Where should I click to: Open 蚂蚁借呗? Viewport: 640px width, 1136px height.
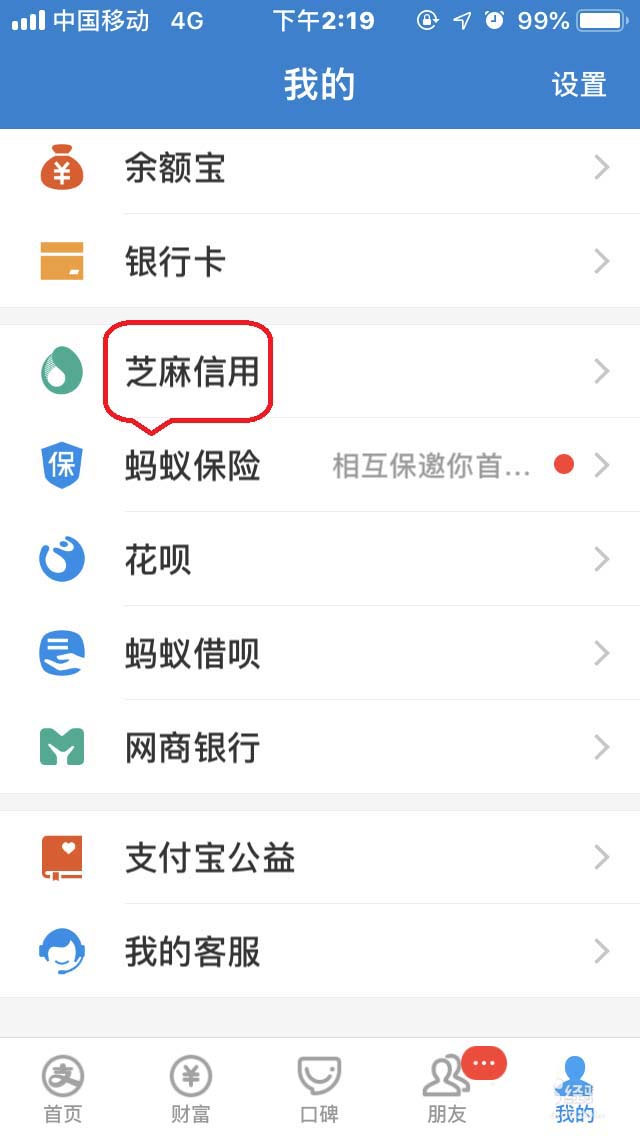(x=320, y=653)
